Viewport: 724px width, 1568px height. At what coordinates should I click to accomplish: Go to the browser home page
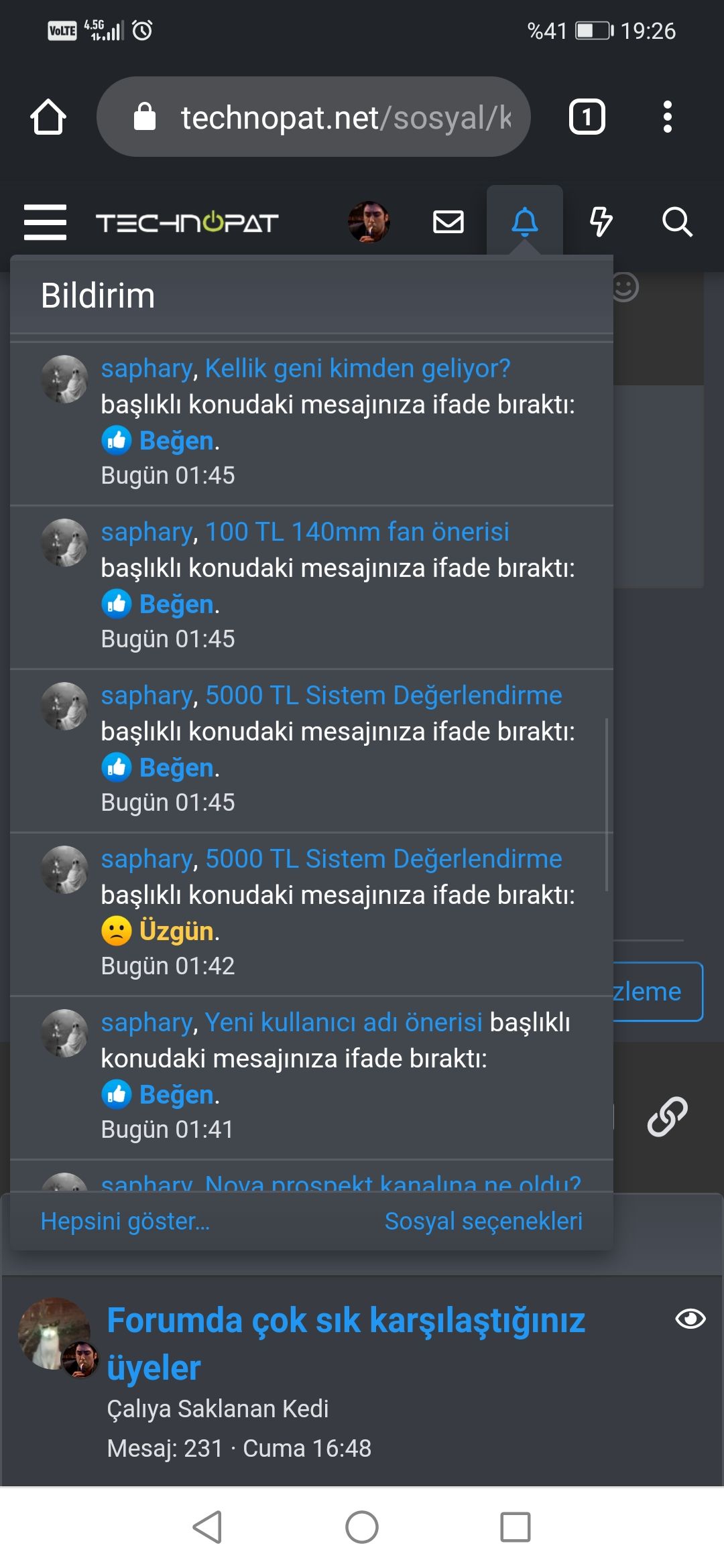pyautogui.click(x=48, y=117)
